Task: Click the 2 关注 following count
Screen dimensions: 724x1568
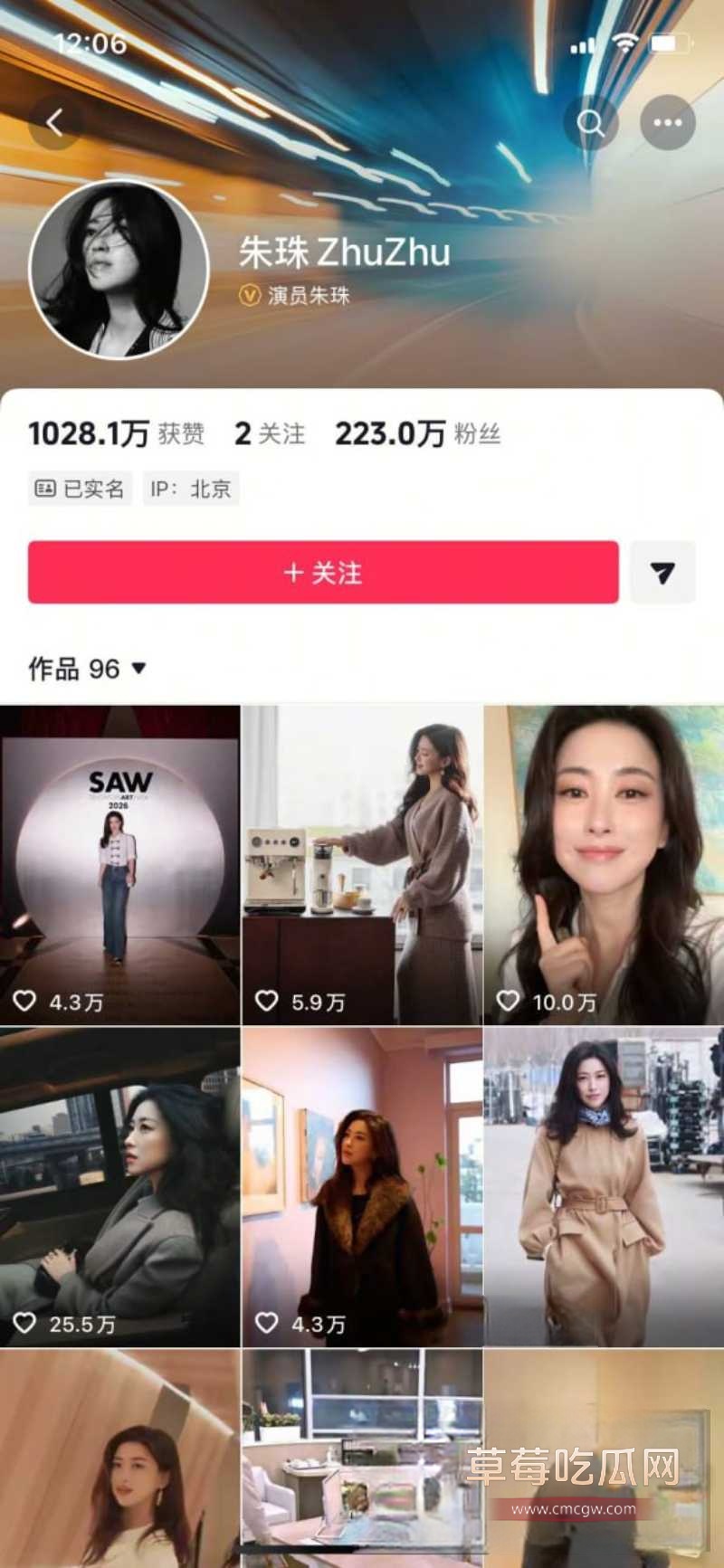Action: (268, 433)
